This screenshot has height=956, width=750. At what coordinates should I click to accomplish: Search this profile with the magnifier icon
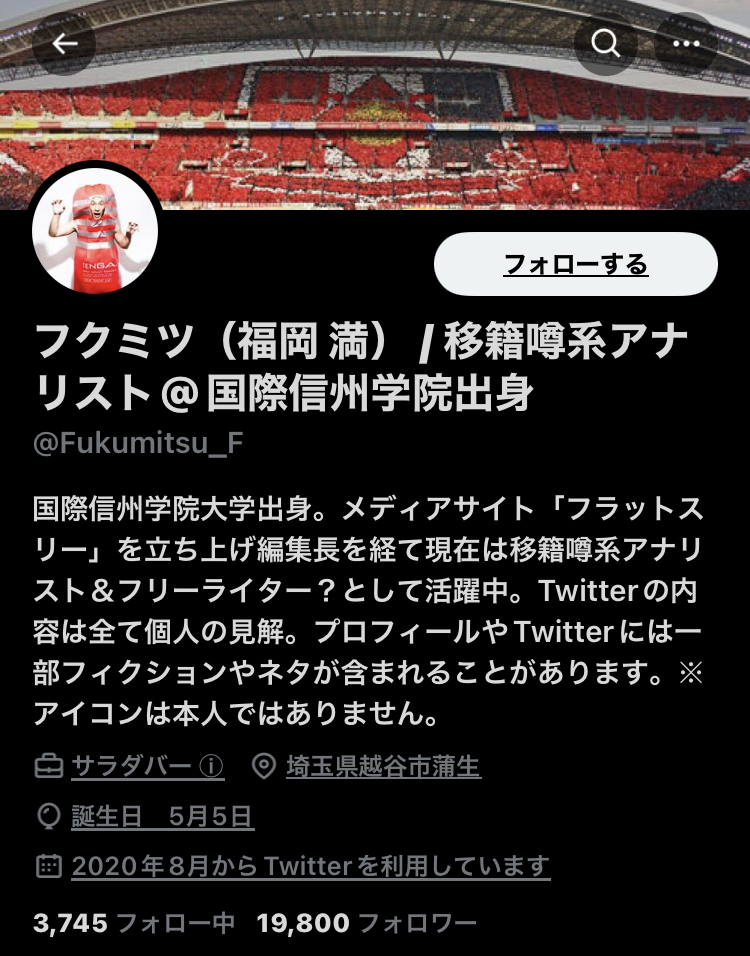tap(605, 43)
